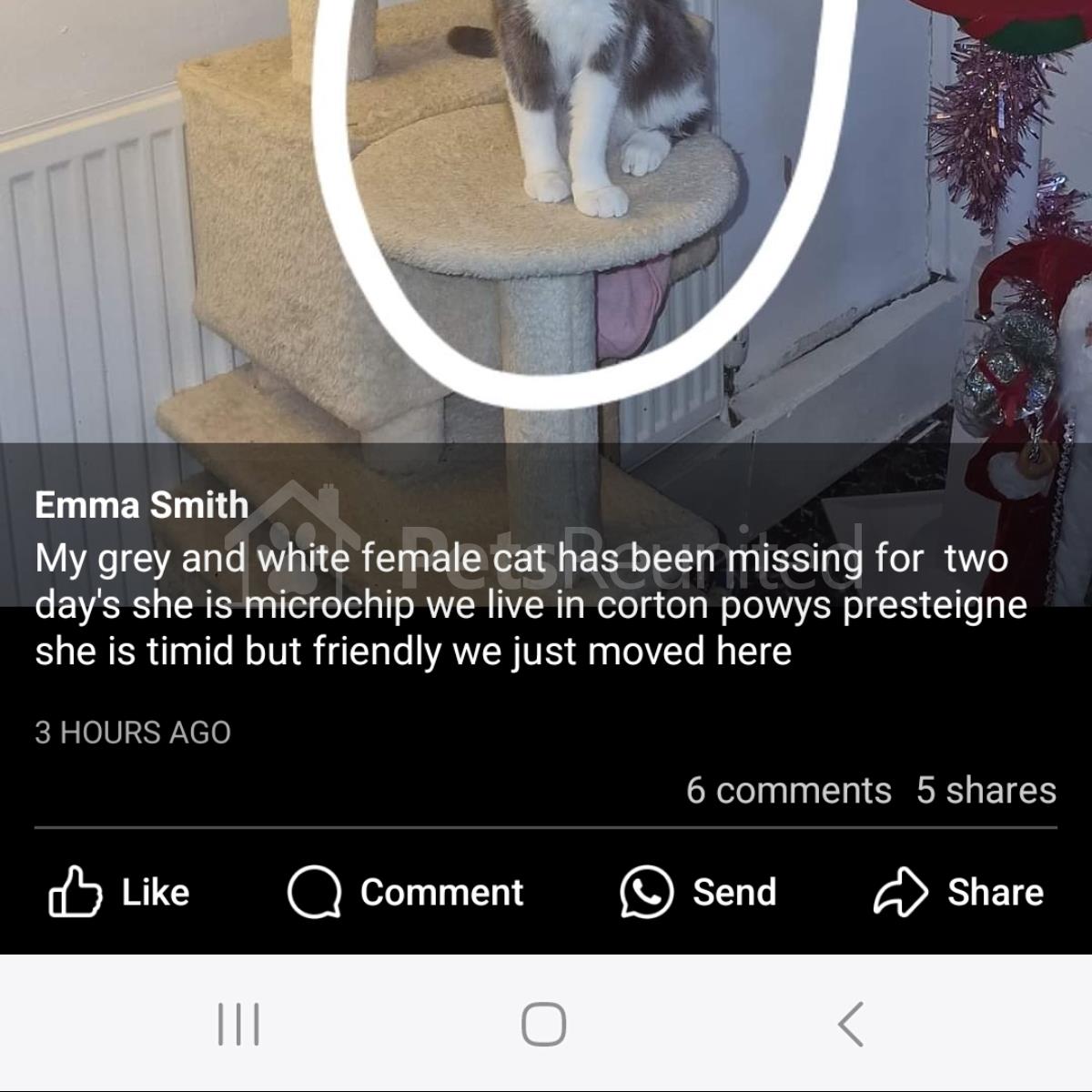Like Emma Smith's missing cat post
This screenshot has width=1092, height=1092.
[118, 892]
